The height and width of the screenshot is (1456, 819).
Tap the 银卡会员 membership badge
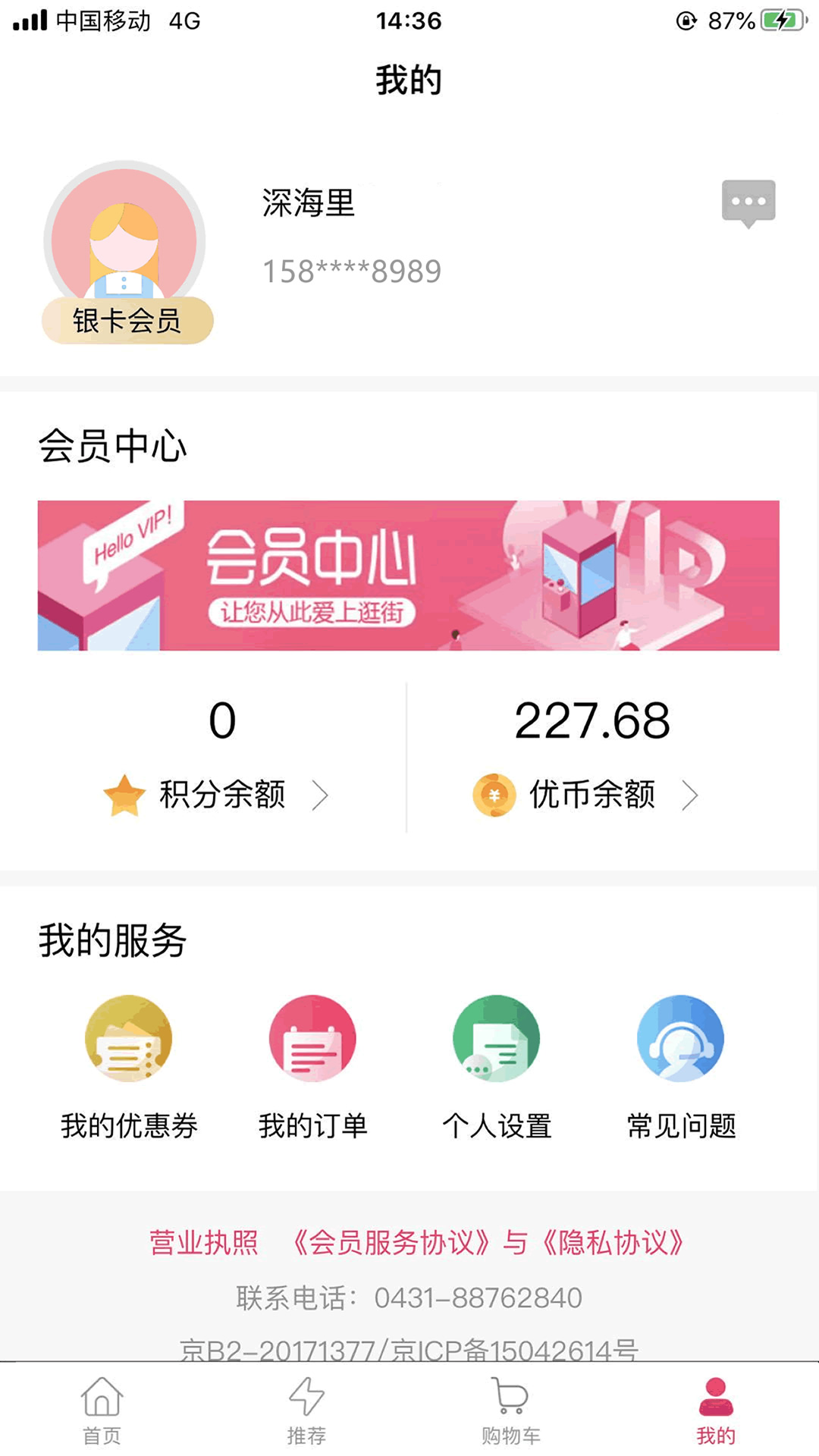127,321
